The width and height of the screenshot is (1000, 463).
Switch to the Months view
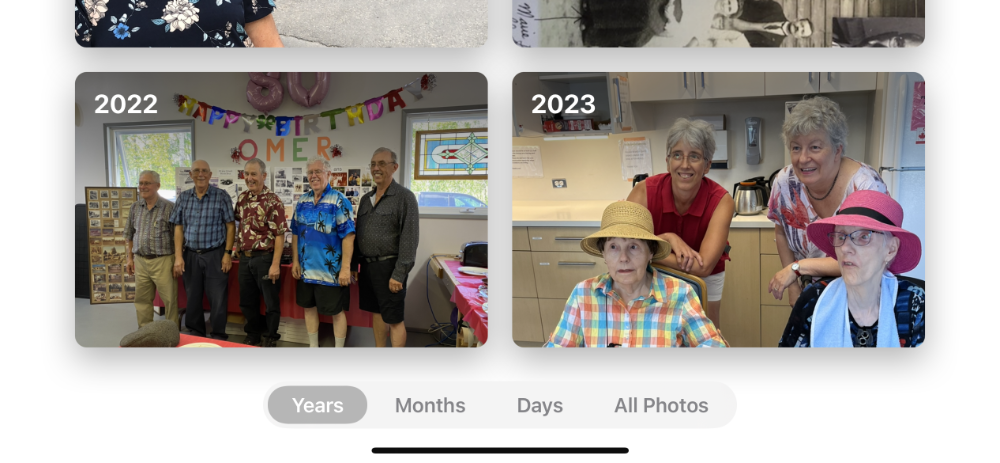pyautogui.click(x=430, y=405)
